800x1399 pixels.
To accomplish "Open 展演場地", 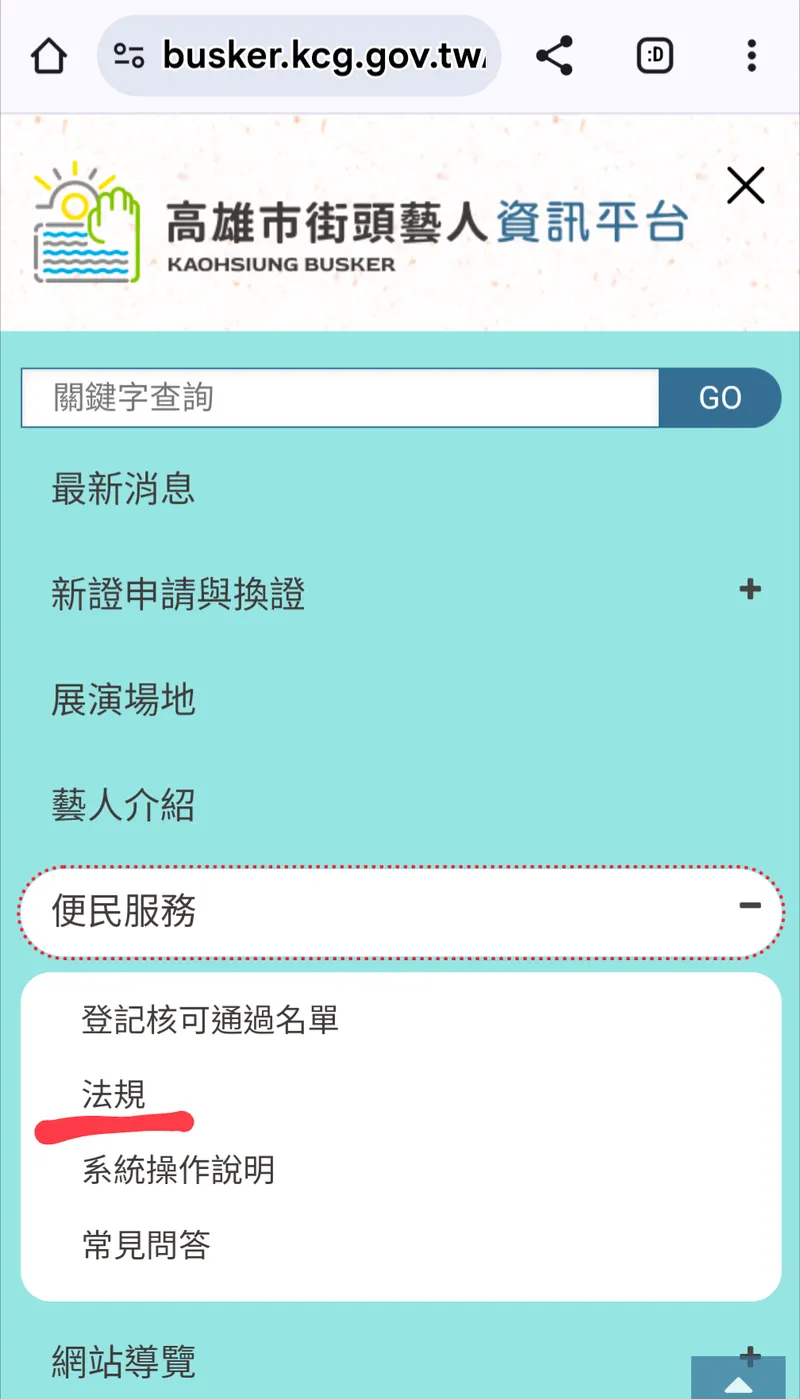I will 123,700.
